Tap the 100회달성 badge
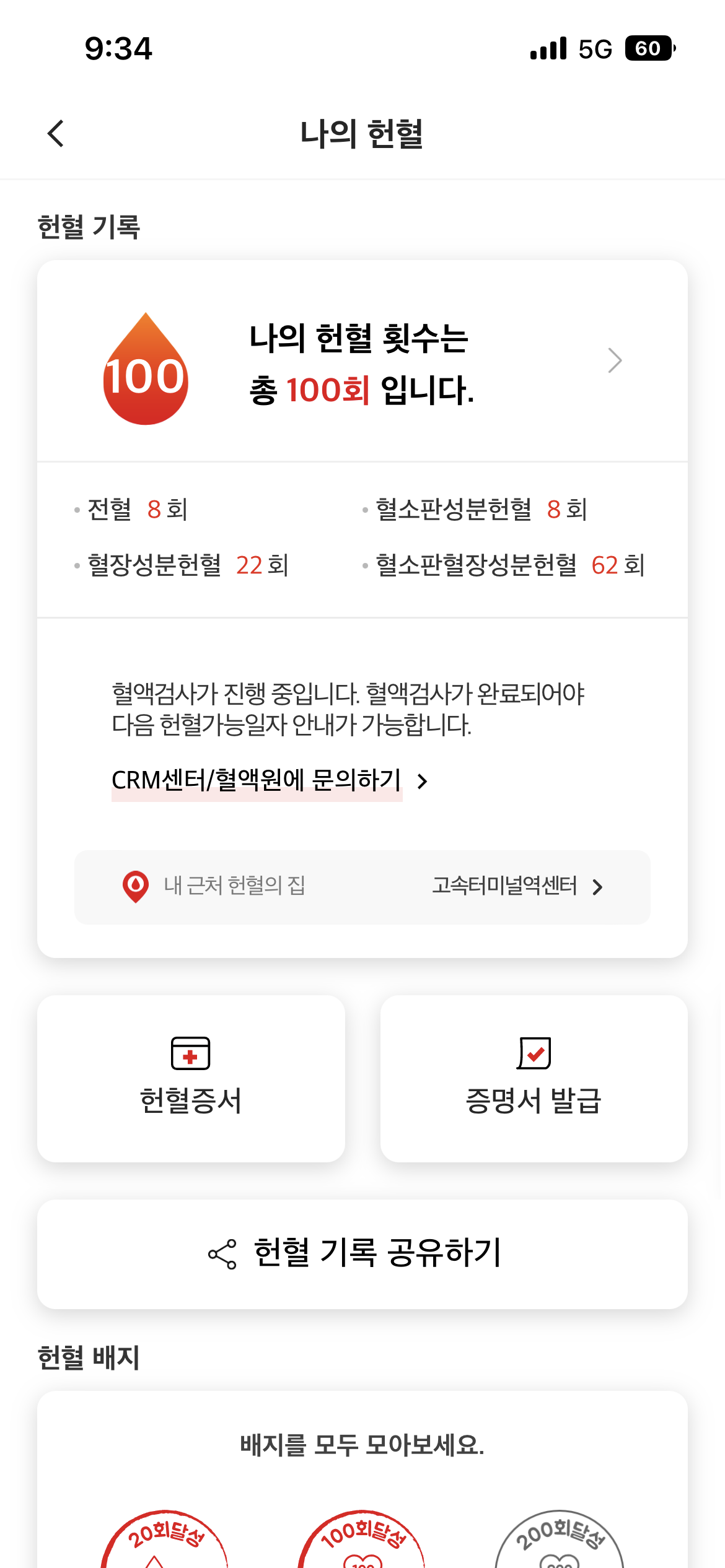This screenshot has height=1568, width=725. tap(362, 1539)
